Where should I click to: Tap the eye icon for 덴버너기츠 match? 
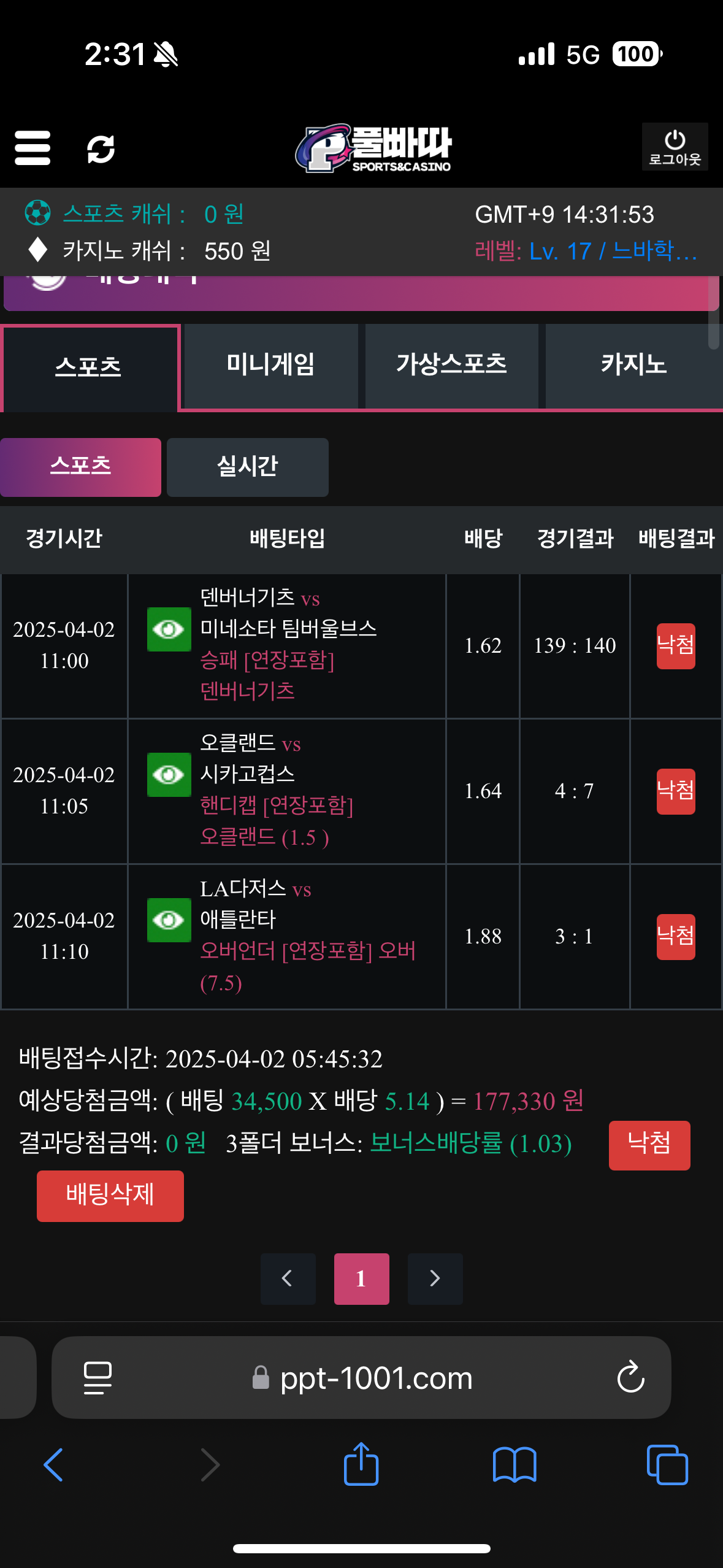point(169,629)
